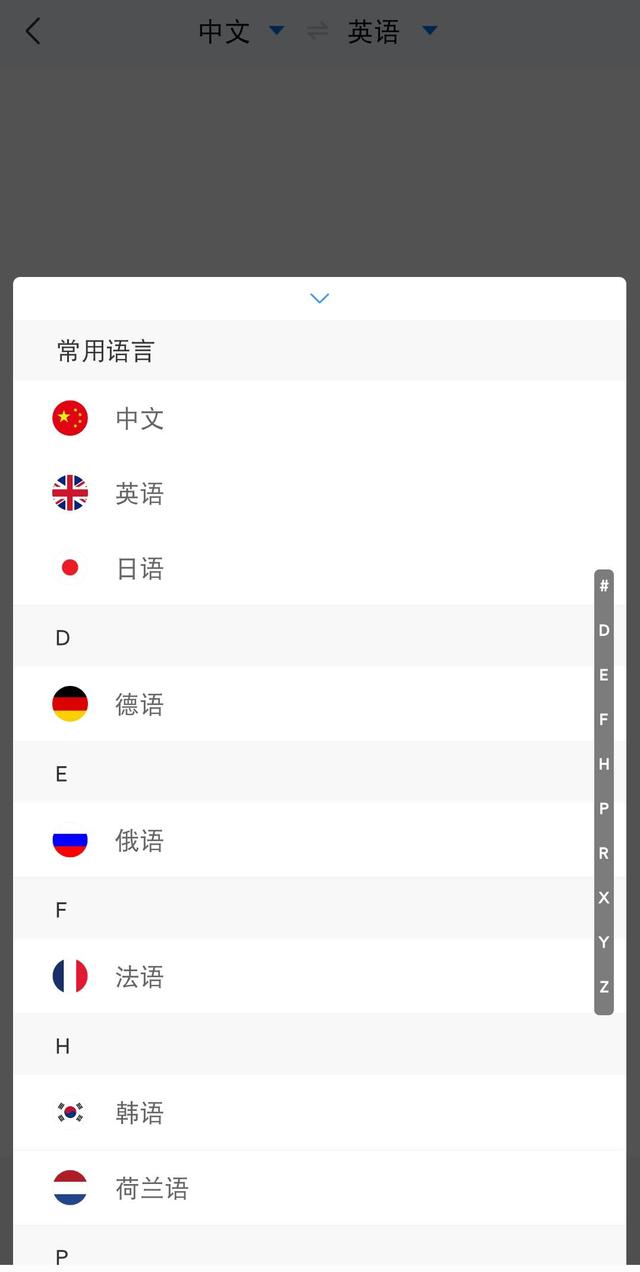
Task: Choose 荷兰语 as the language
Action: tap(320, 1188)
